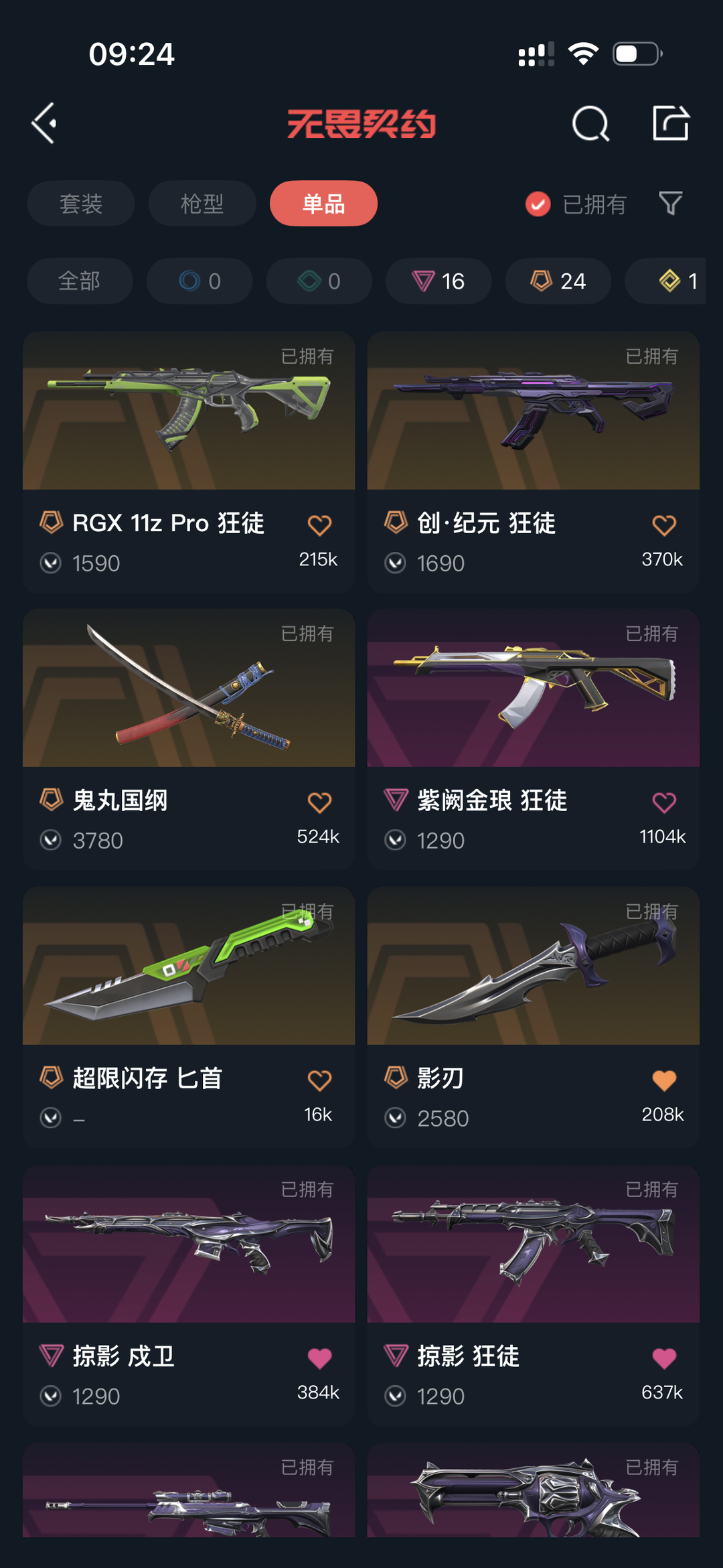Switch to the 枪型 tab
The image size is (723, 1568).
202,204
